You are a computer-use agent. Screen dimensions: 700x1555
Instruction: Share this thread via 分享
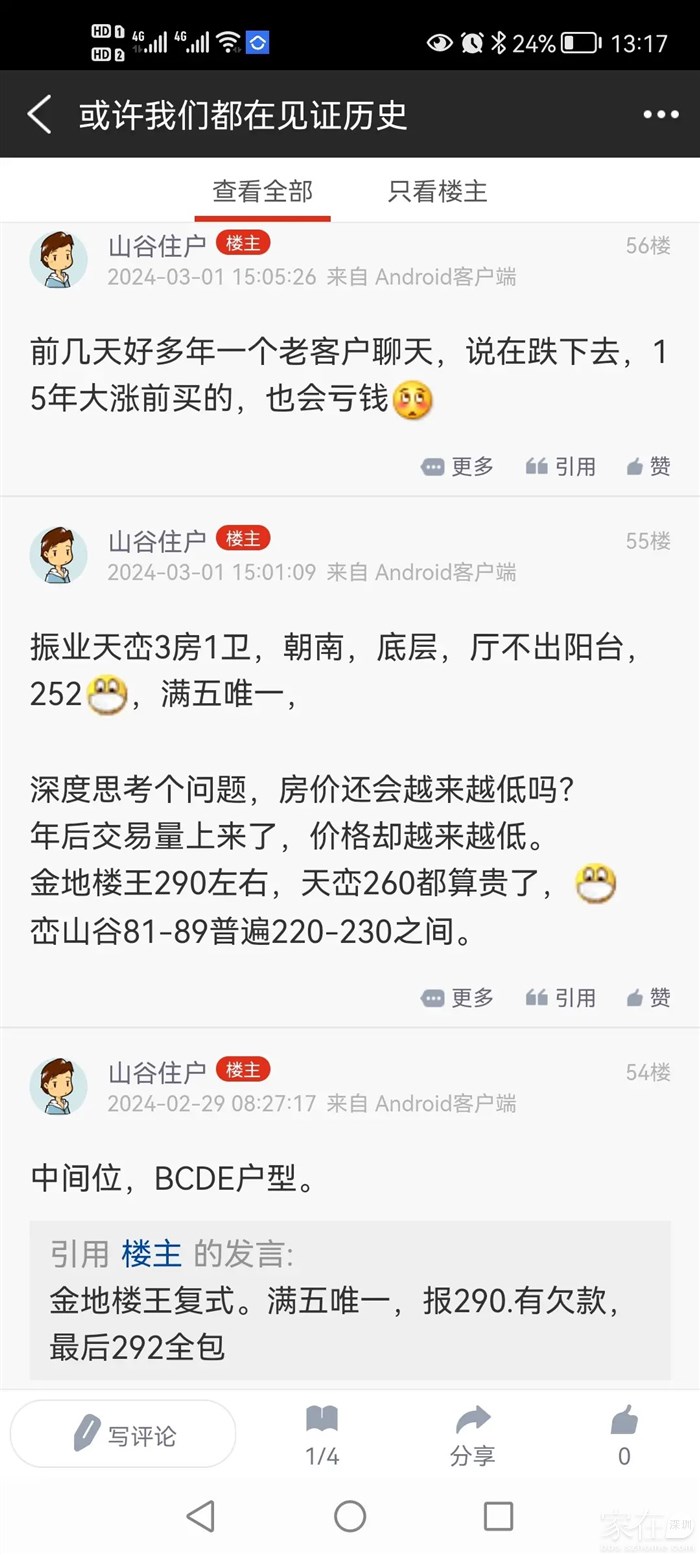(472, 1435)
